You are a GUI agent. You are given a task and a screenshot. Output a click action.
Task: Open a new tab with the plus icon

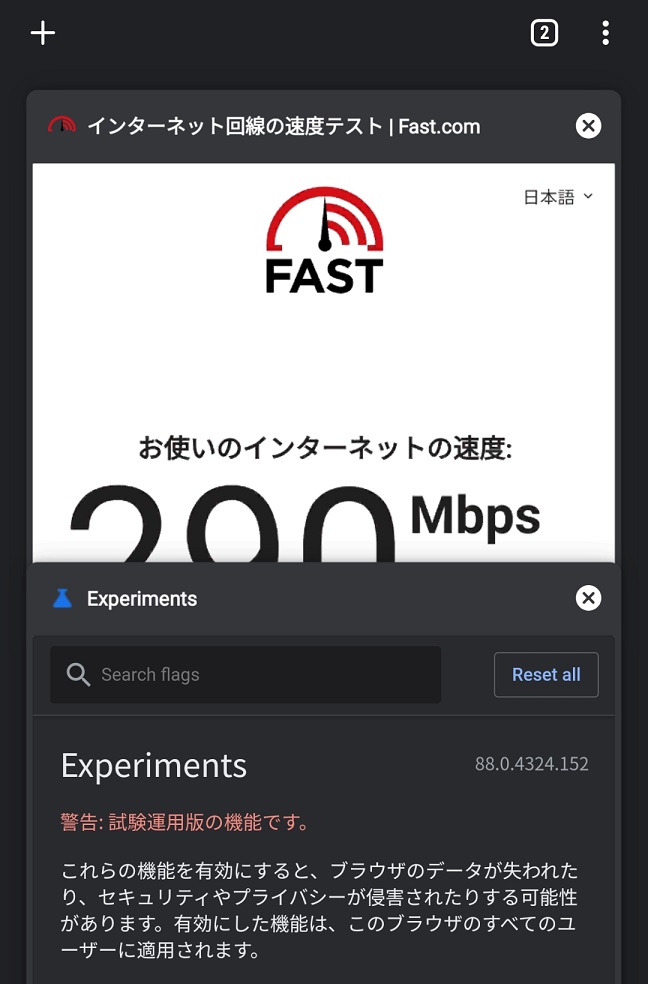point(43,33)
